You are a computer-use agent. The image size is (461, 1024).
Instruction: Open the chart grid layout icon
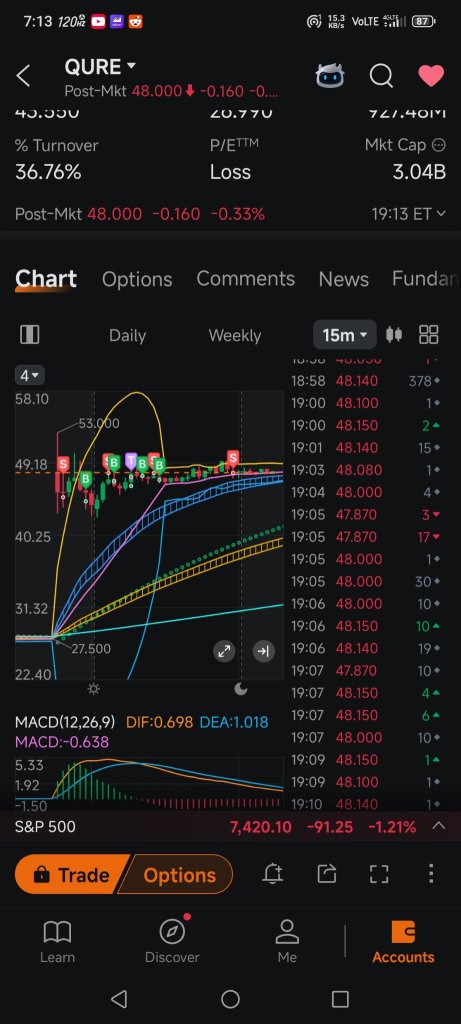pyautogui.click(x=428, y=335)
